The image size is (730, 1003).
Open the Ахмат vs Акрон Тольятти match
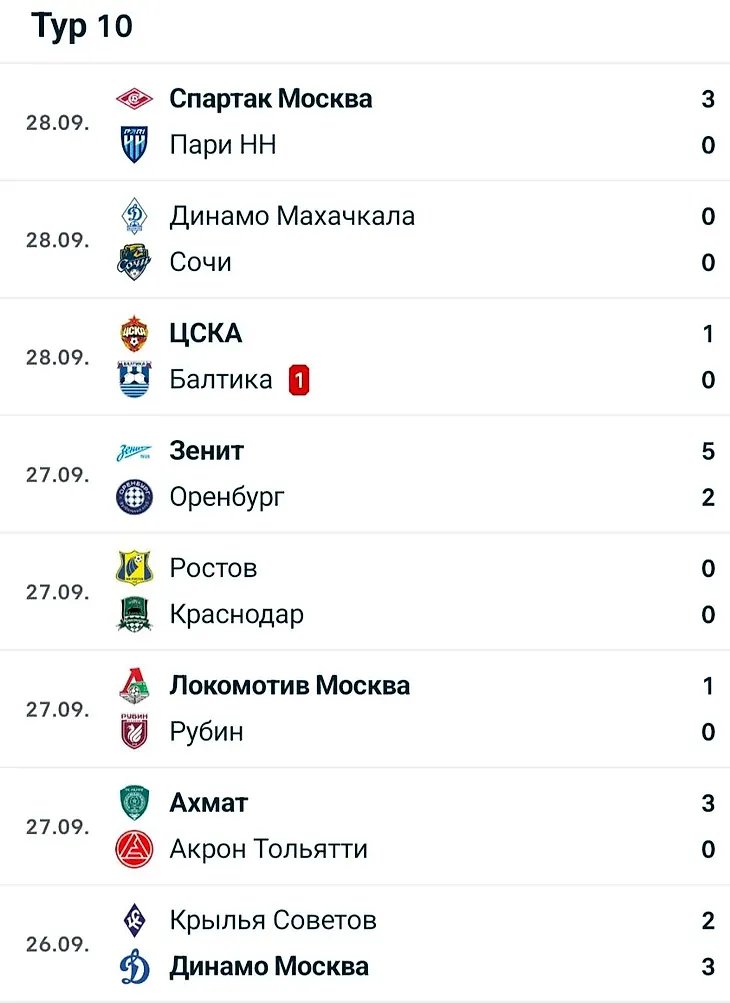(x=365, y=826)
